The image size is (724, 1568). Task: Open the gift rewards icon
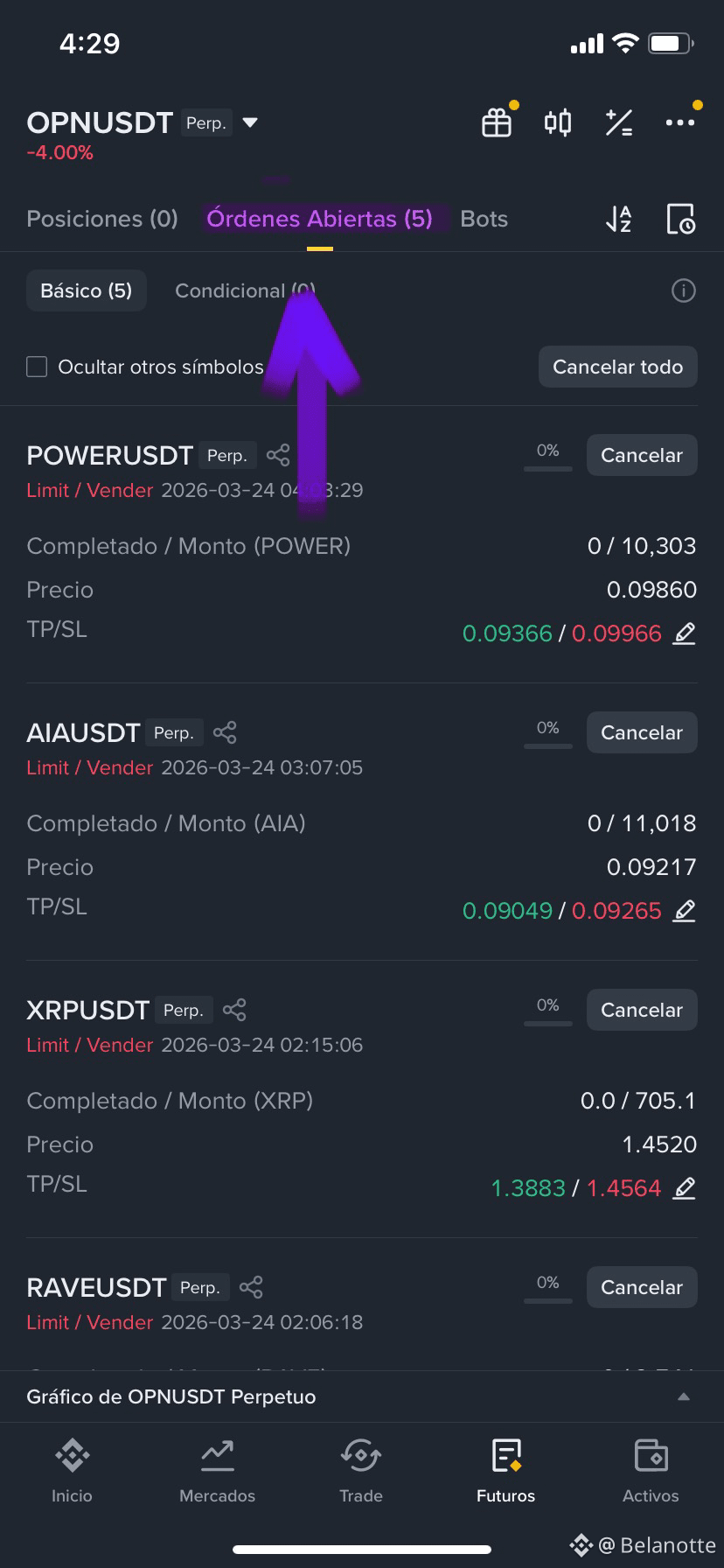tap(497, 122)
